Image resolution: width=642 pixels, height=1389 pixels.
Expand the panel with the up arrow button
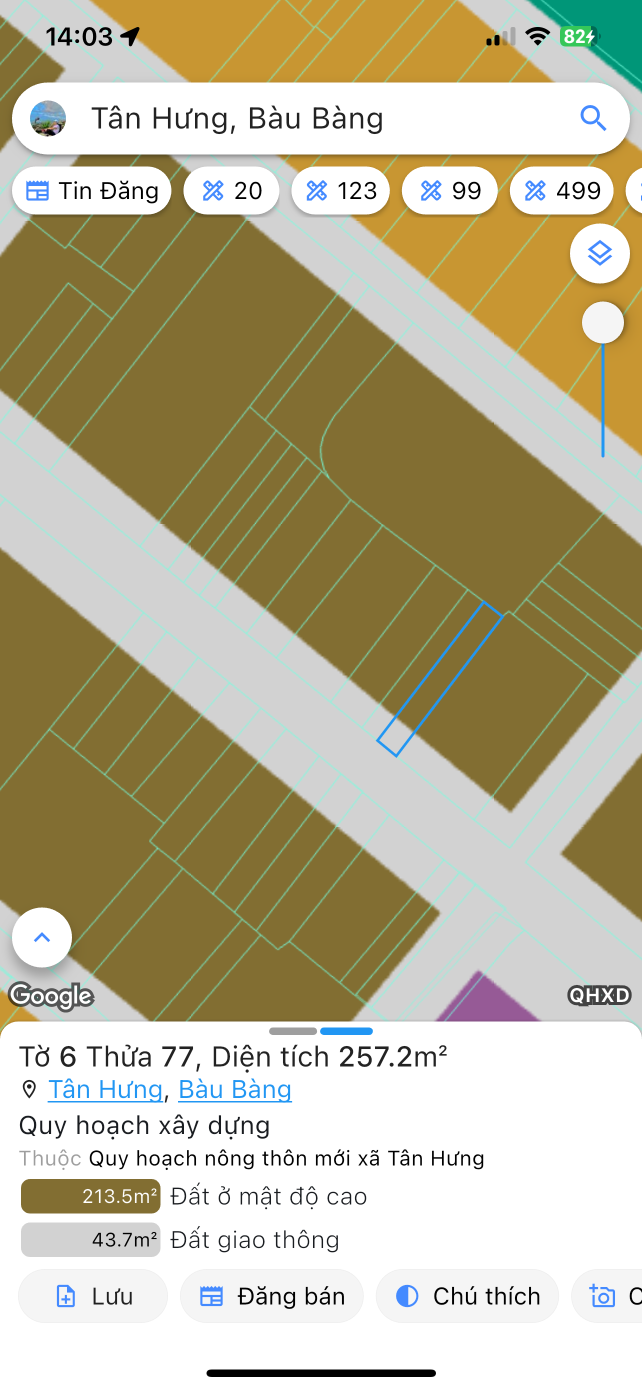click(x=42, y=938)
